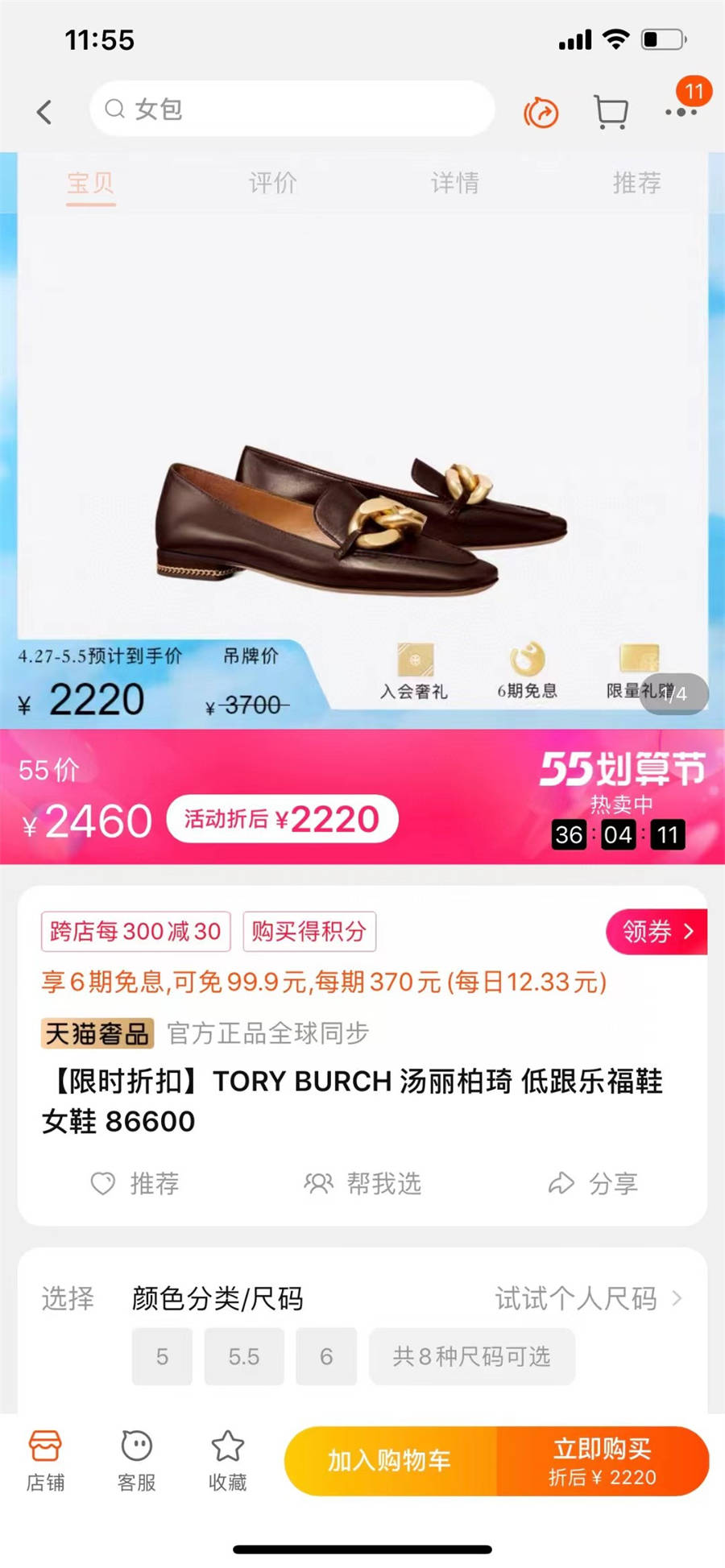Buy now with 立即购买

[603, 1461]
